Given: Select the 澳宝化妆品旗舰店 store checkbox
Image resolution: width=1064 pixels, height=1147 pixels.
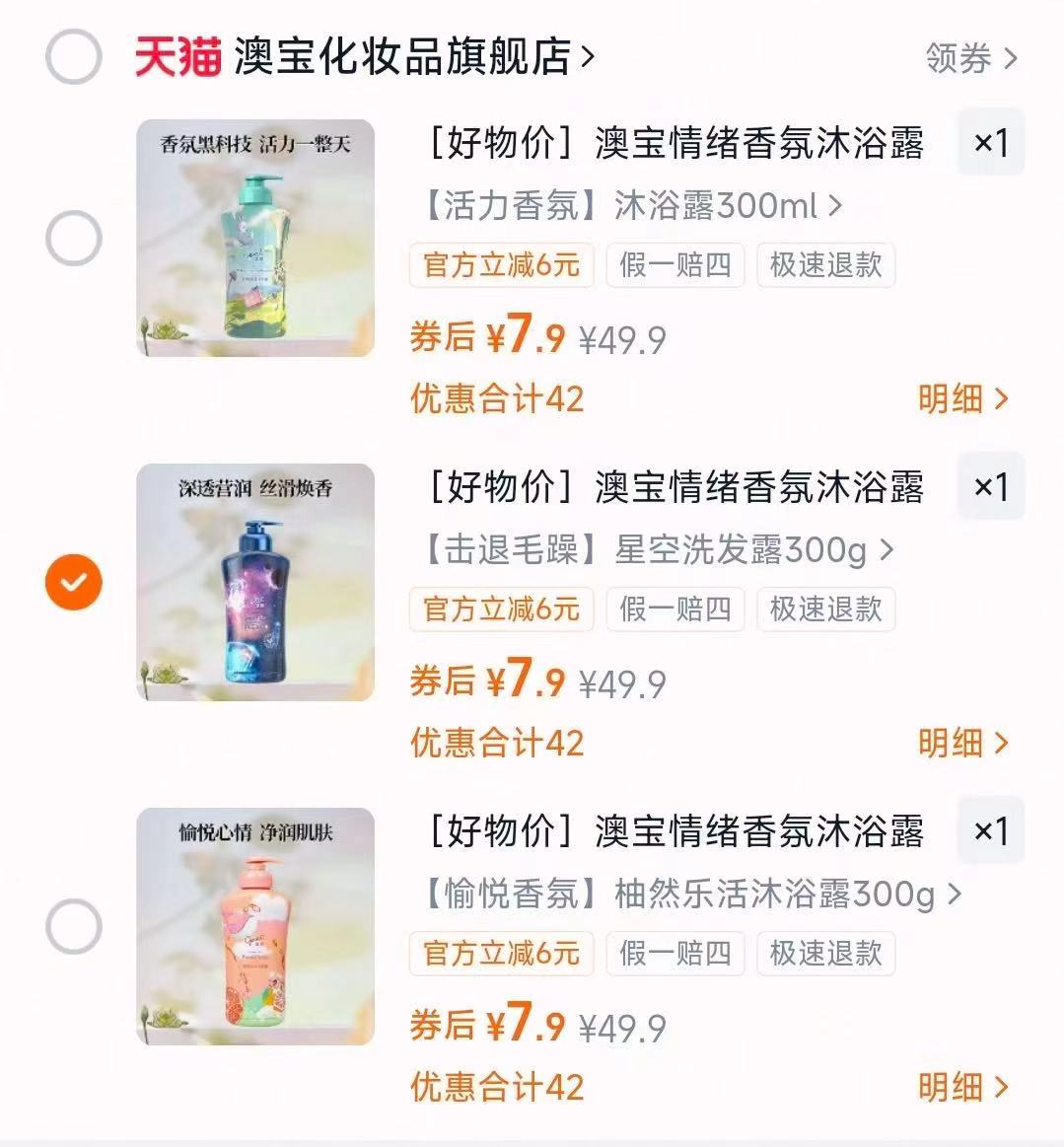Looking at the screenshot, I should point(73,57).
